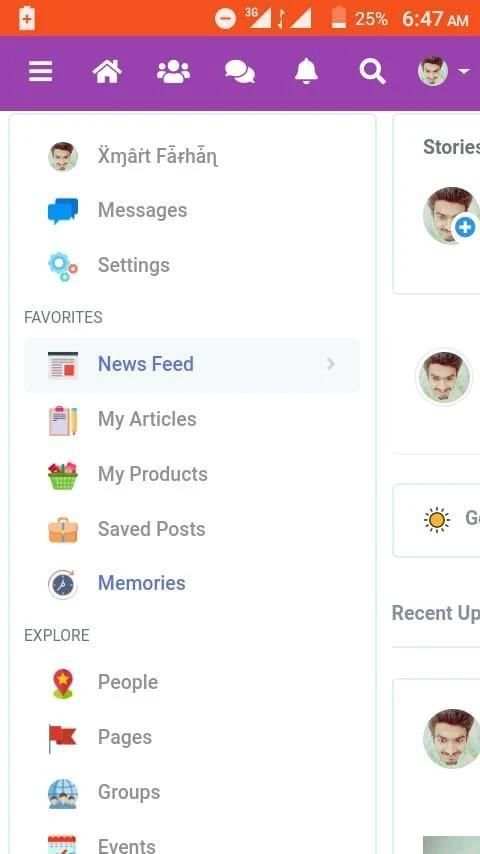
Task: Open the friend requests people icon
Action: click(173, 71)
